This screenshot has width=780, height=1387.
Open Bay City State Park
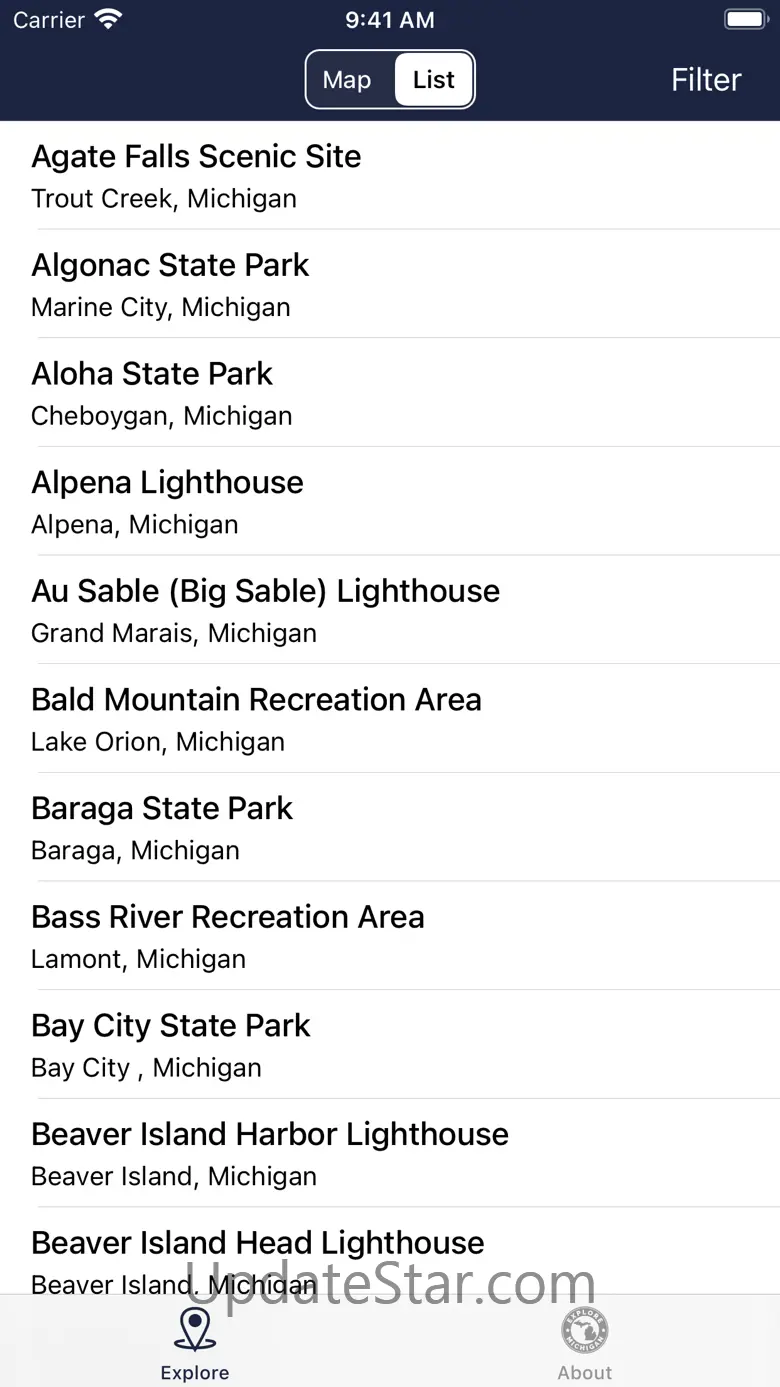[x=390, y=1045]
